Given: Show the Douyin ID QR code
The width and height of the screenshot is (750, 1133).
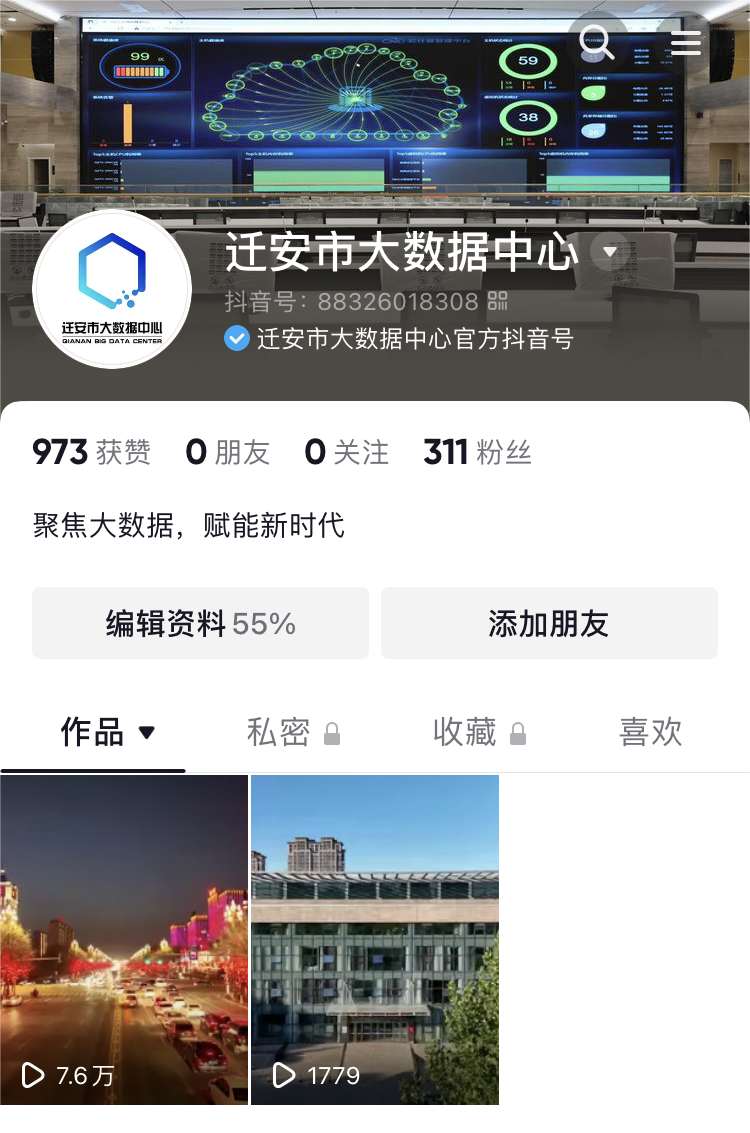Looking at the screenshot, I should (x=498, y=301).
